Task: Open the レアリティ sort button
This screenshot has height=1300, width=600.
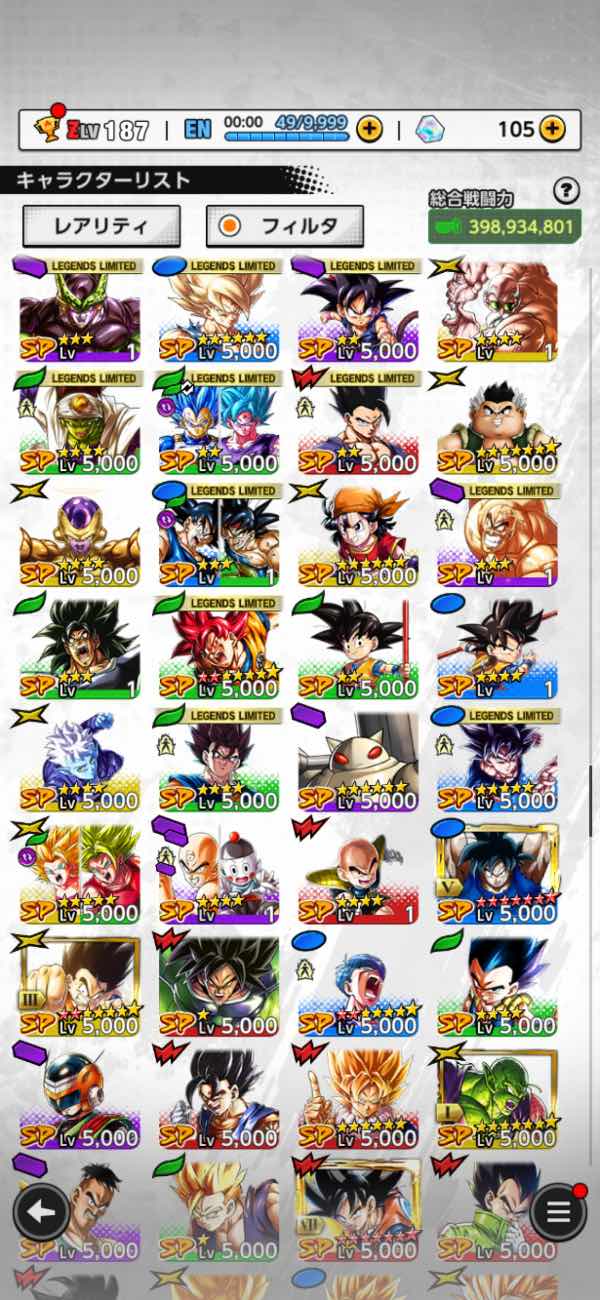Action: tap(101, 226)
